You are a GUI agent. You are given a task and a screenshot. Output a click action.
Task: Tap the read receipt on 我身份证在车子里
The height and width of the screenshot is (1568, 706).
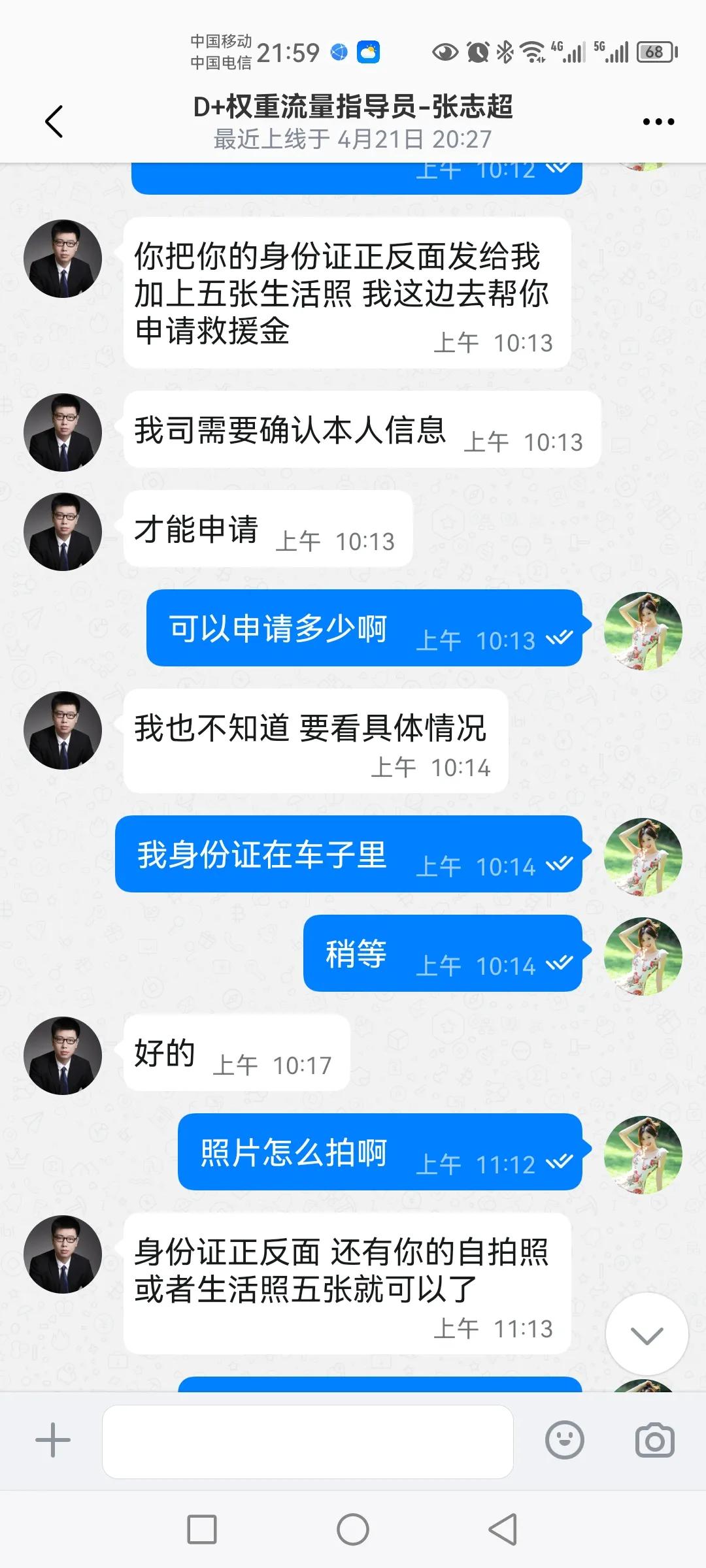tap(559, 864)
